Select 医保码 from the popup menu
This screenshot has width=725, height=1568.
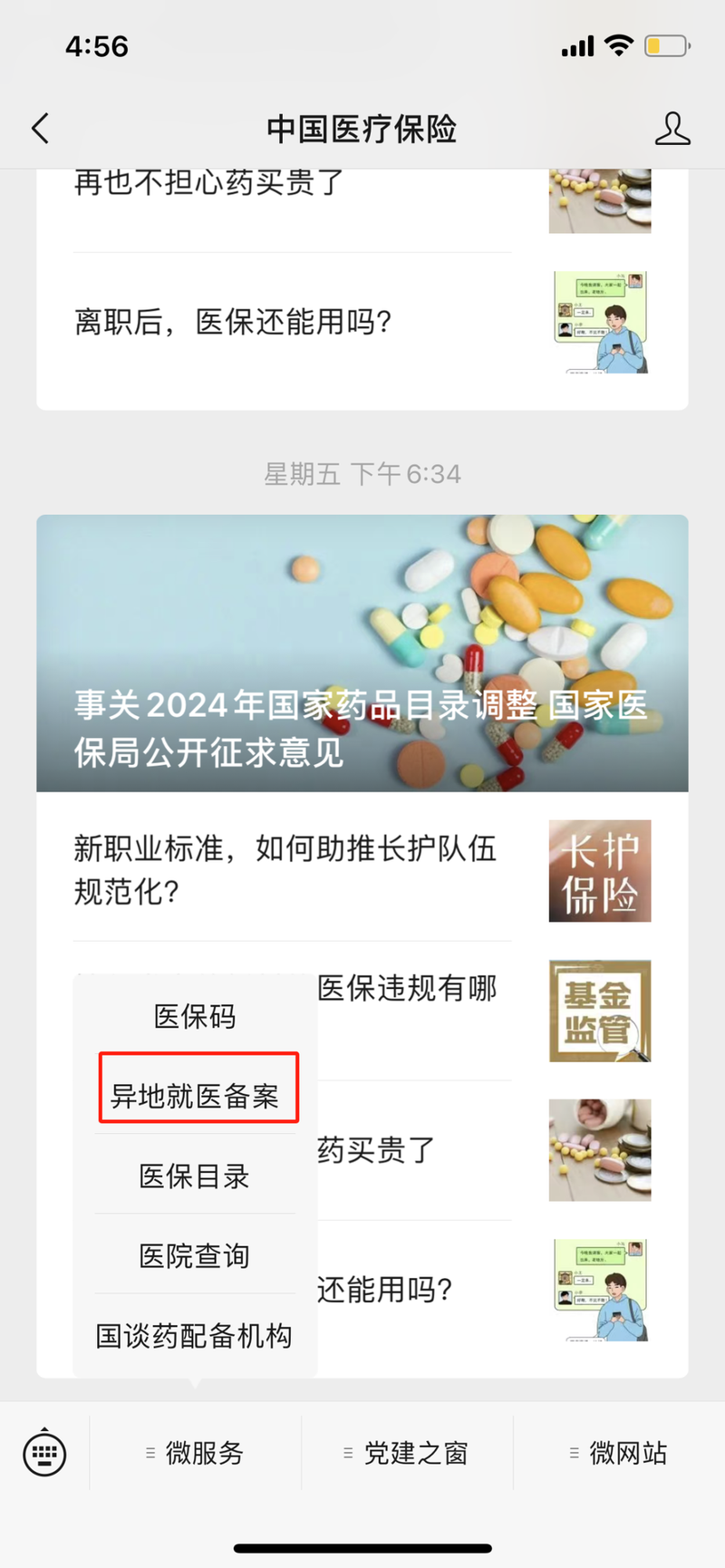click(193, 1017)
